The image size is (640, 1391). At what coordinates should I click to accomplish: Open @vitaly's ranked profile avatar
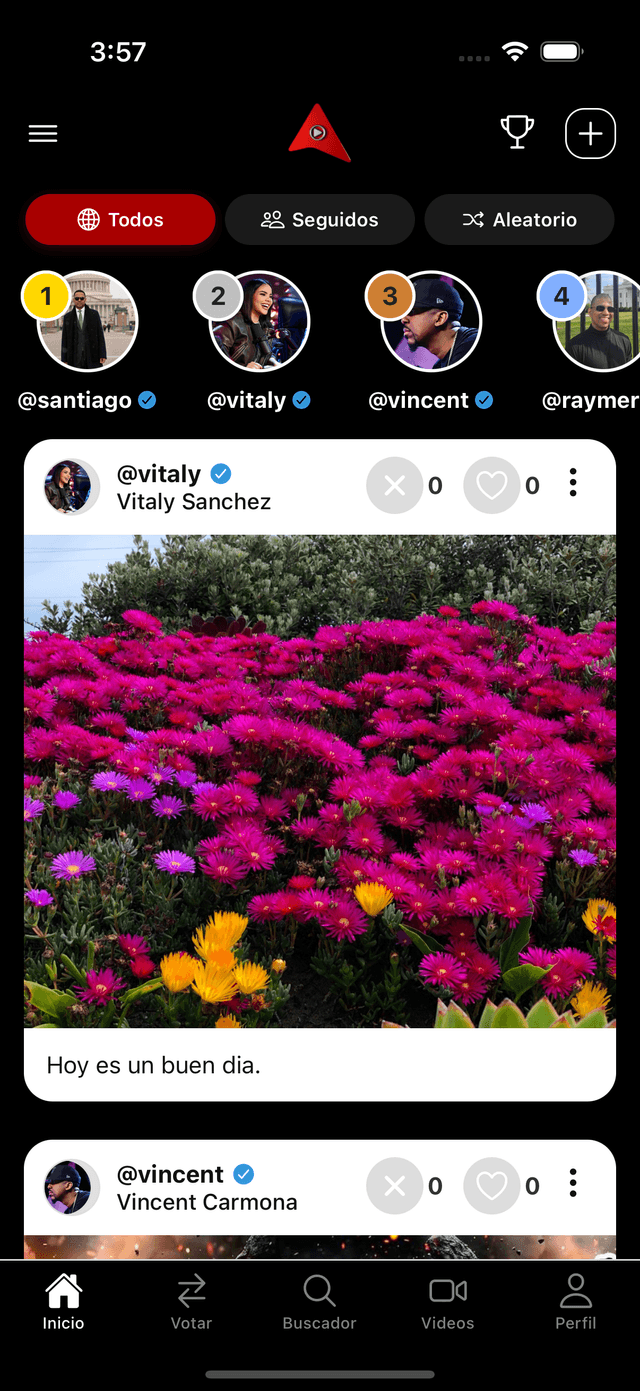pyautogui.click(x=259, y=322)
